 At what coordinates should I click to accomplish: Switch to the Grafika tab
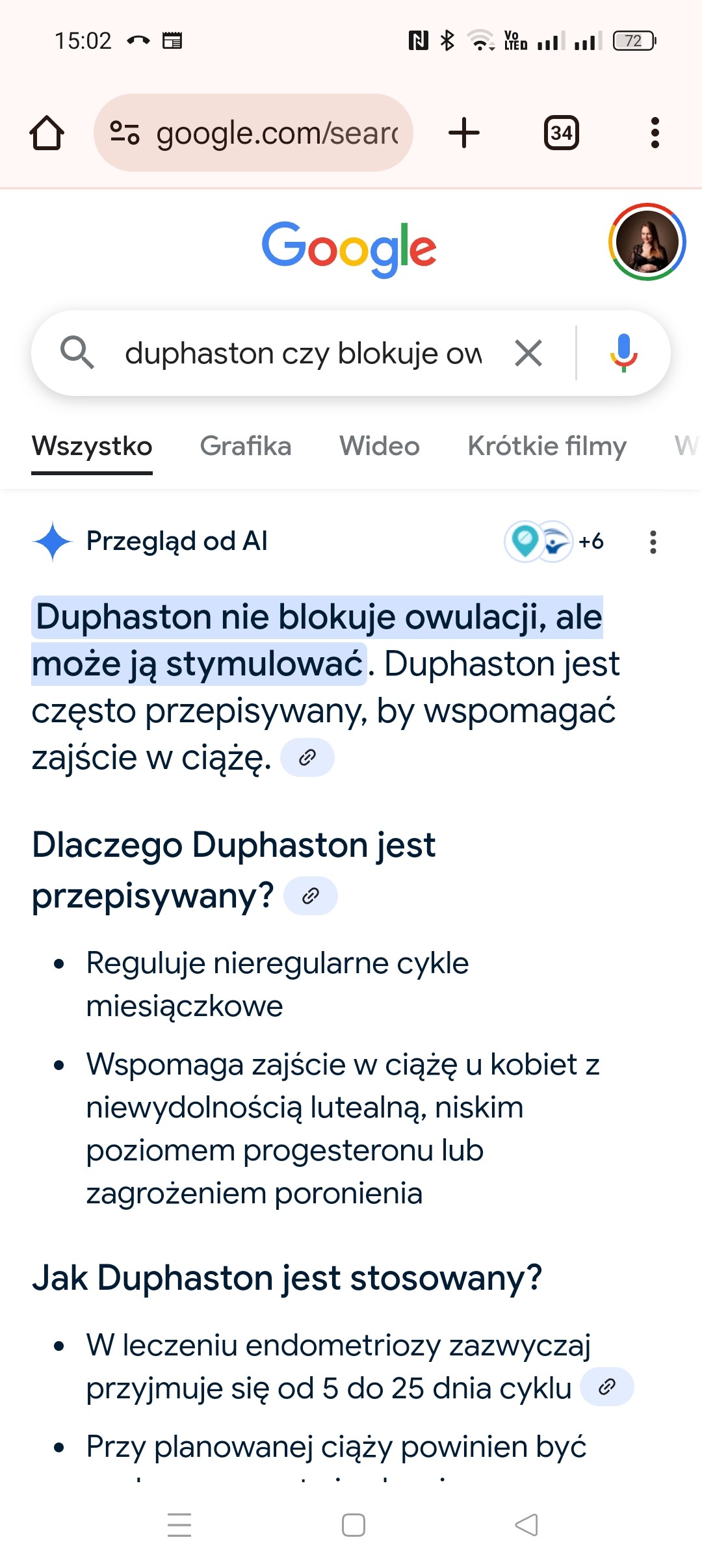click(245, 446)
